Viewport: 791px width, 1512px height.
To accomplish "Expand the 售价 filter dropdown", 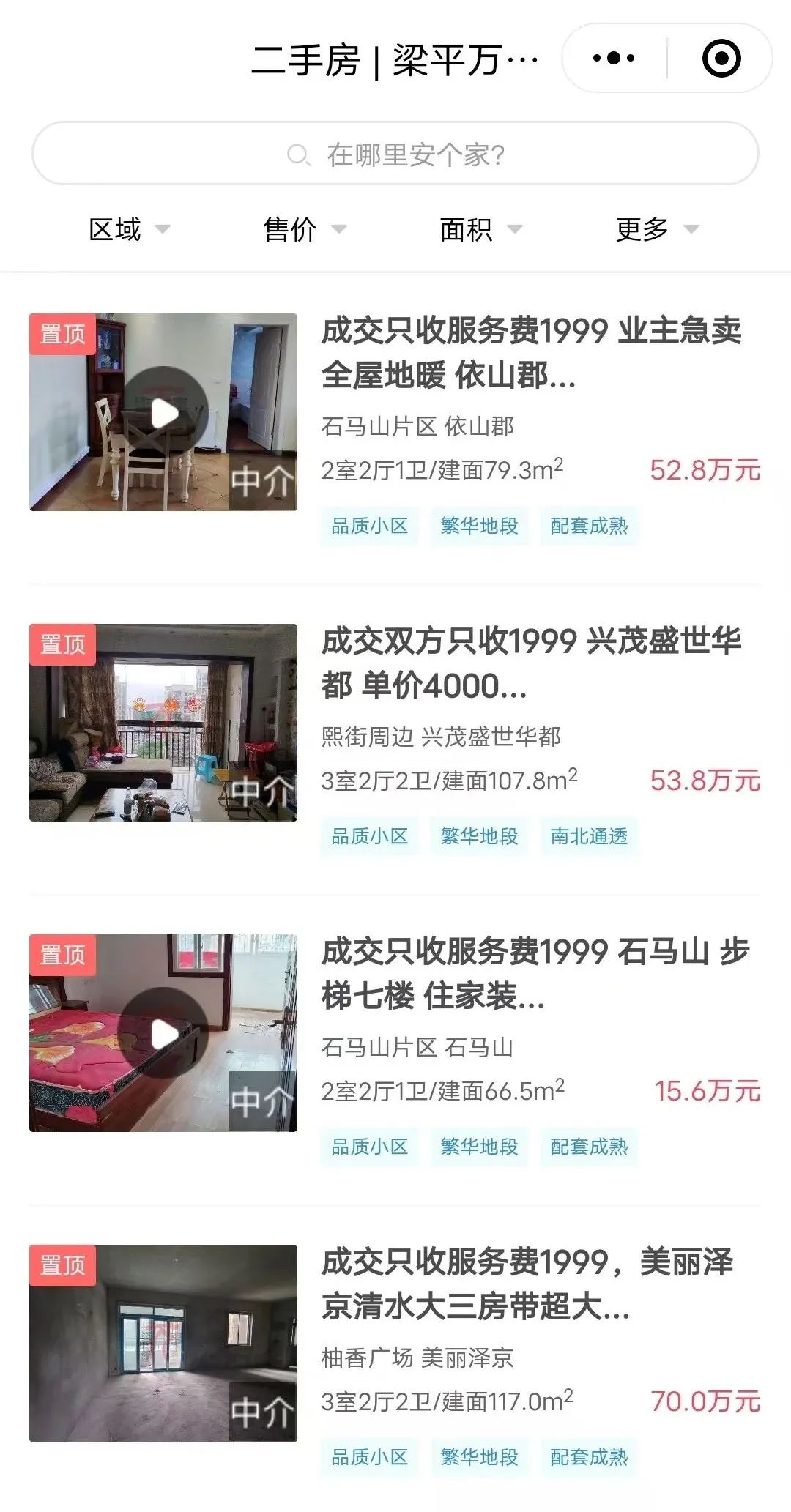I will pyautogui.click(x=305, y=229).
